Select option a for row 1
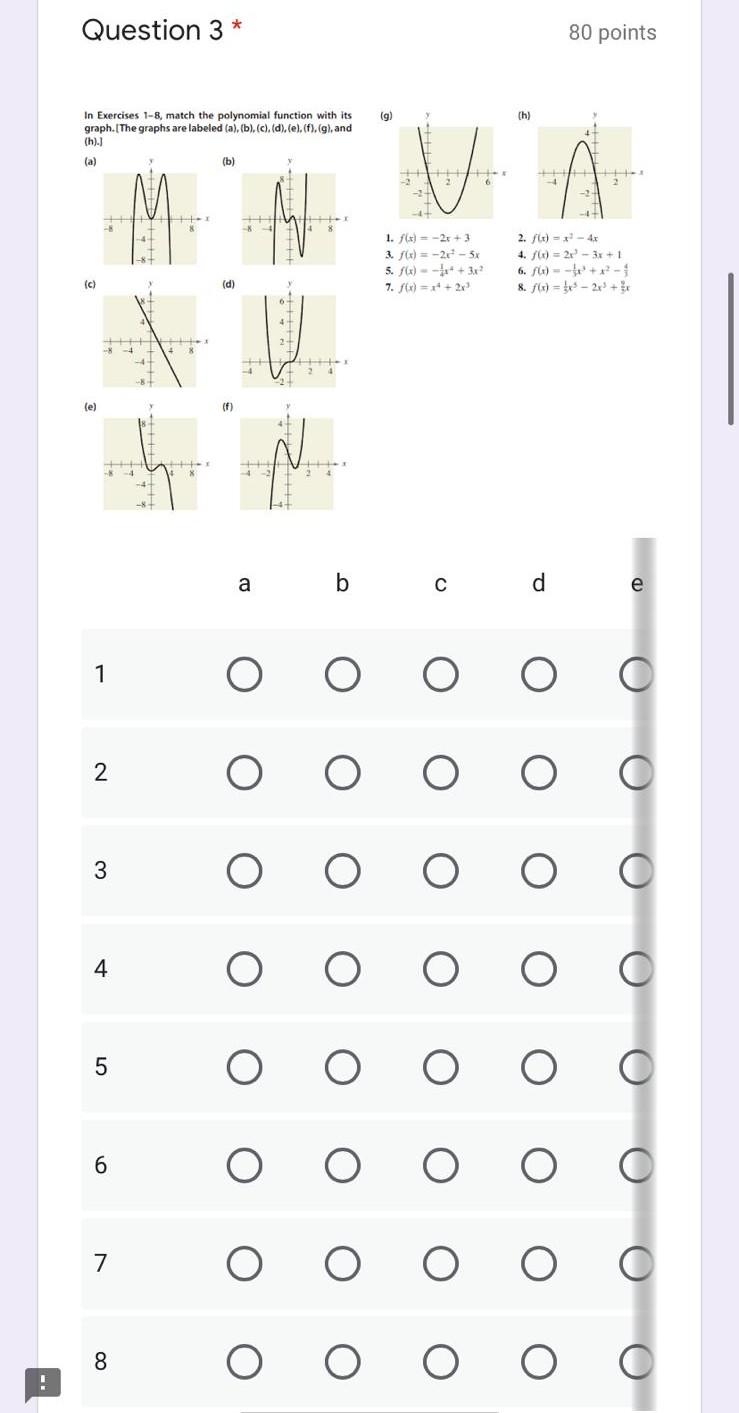The image size is (739, 1413). click(x=244, y=675)
